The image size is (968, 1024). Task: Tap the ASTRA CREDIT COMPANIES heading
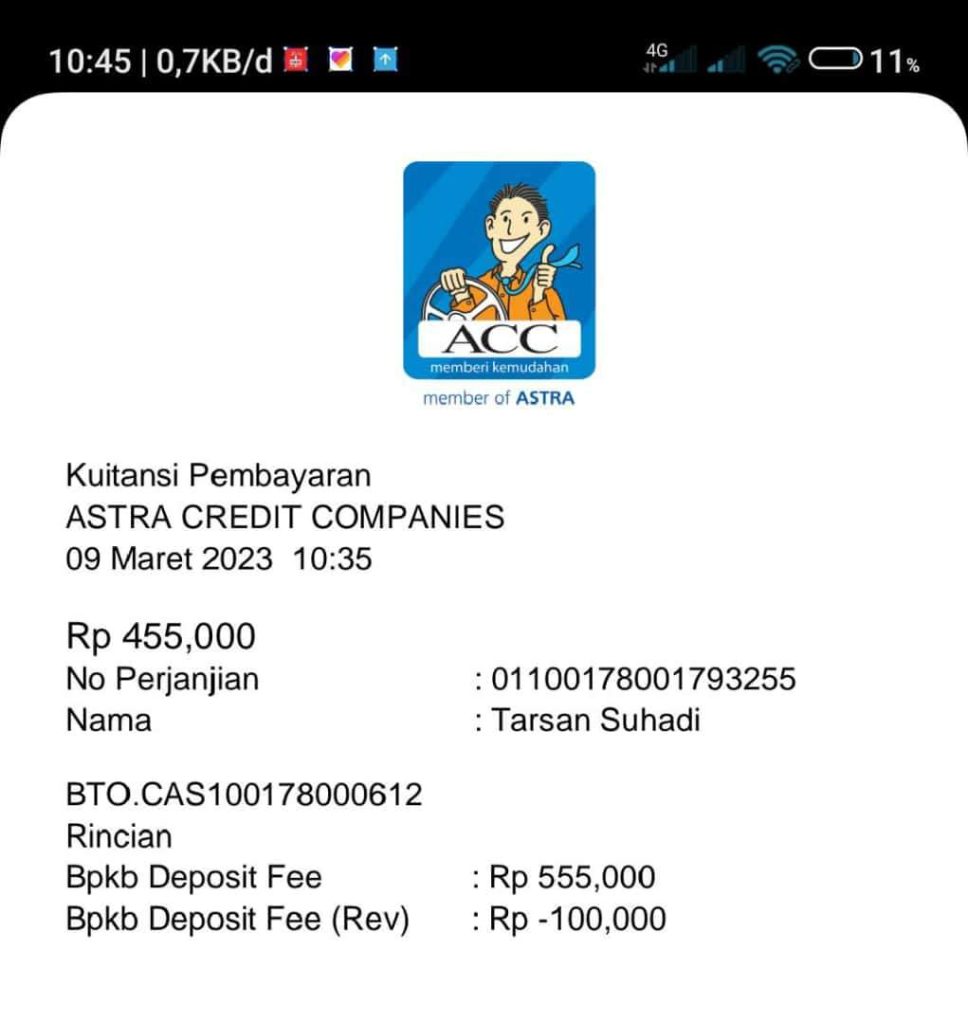[x=283, y=518]
